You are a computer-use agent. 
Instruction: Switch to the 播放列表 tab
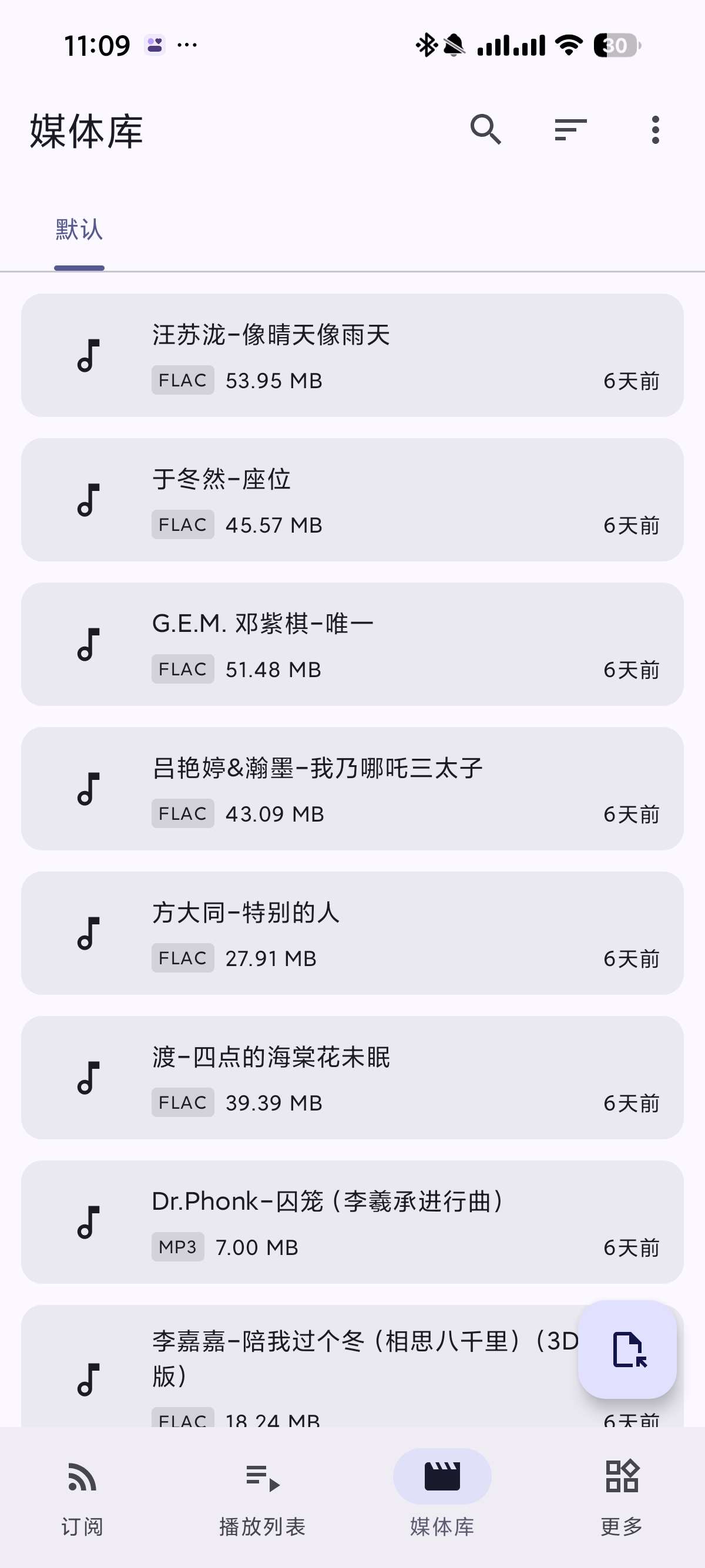pyautogui.click(x=263, y=1490)
